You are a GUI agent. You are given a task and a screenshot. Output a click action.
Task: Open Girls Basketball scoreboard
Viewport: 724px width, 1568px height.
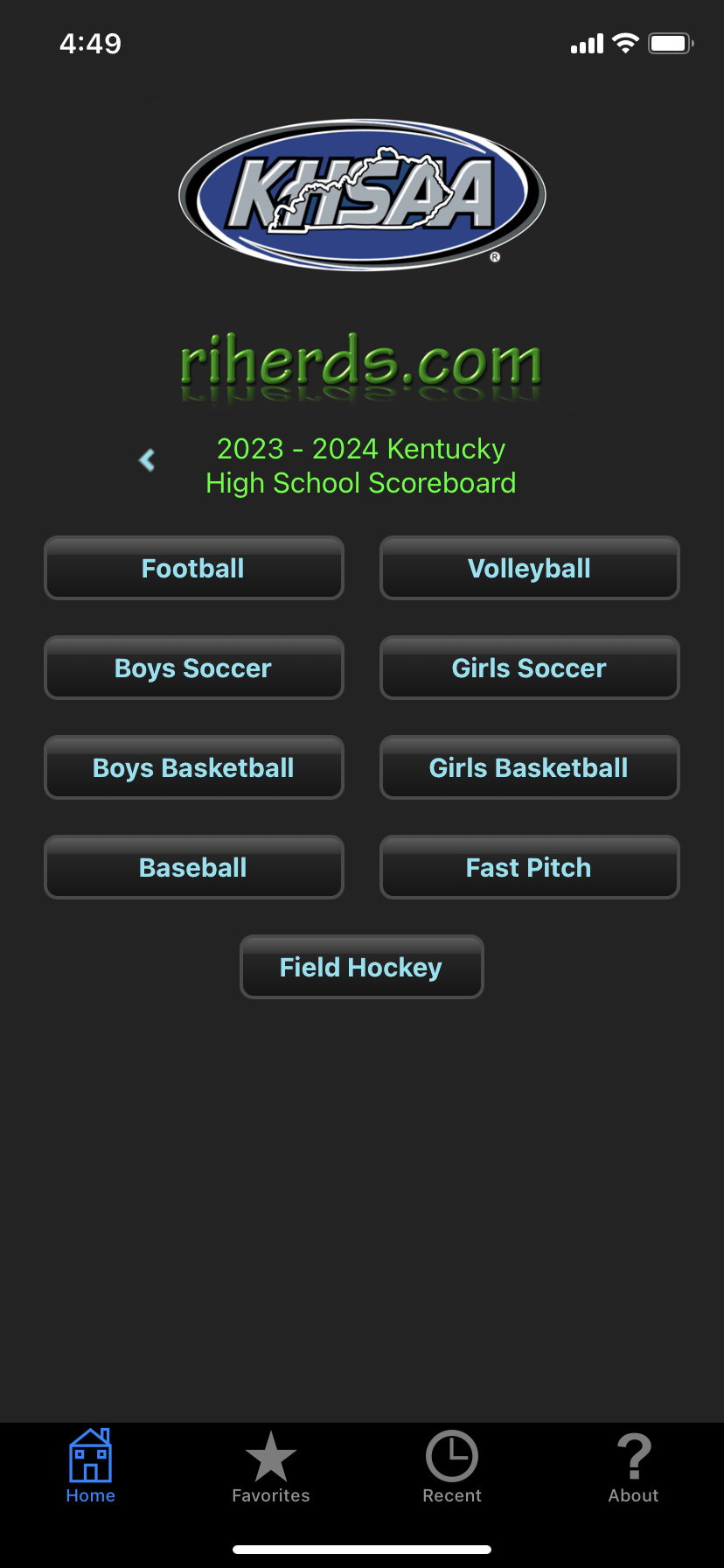pos(529,767)
